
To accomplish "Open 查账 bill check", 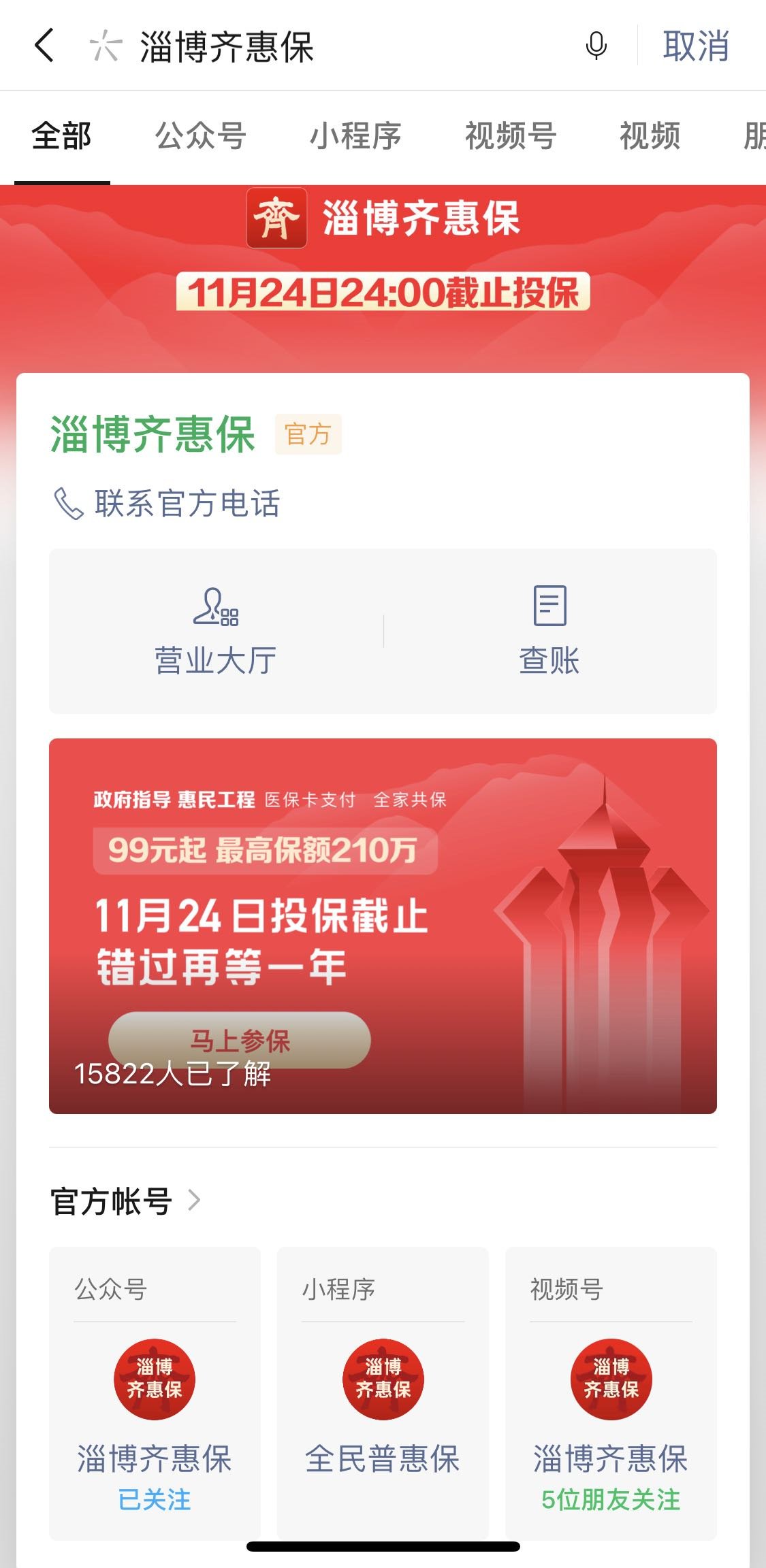I will coord(549,632).
